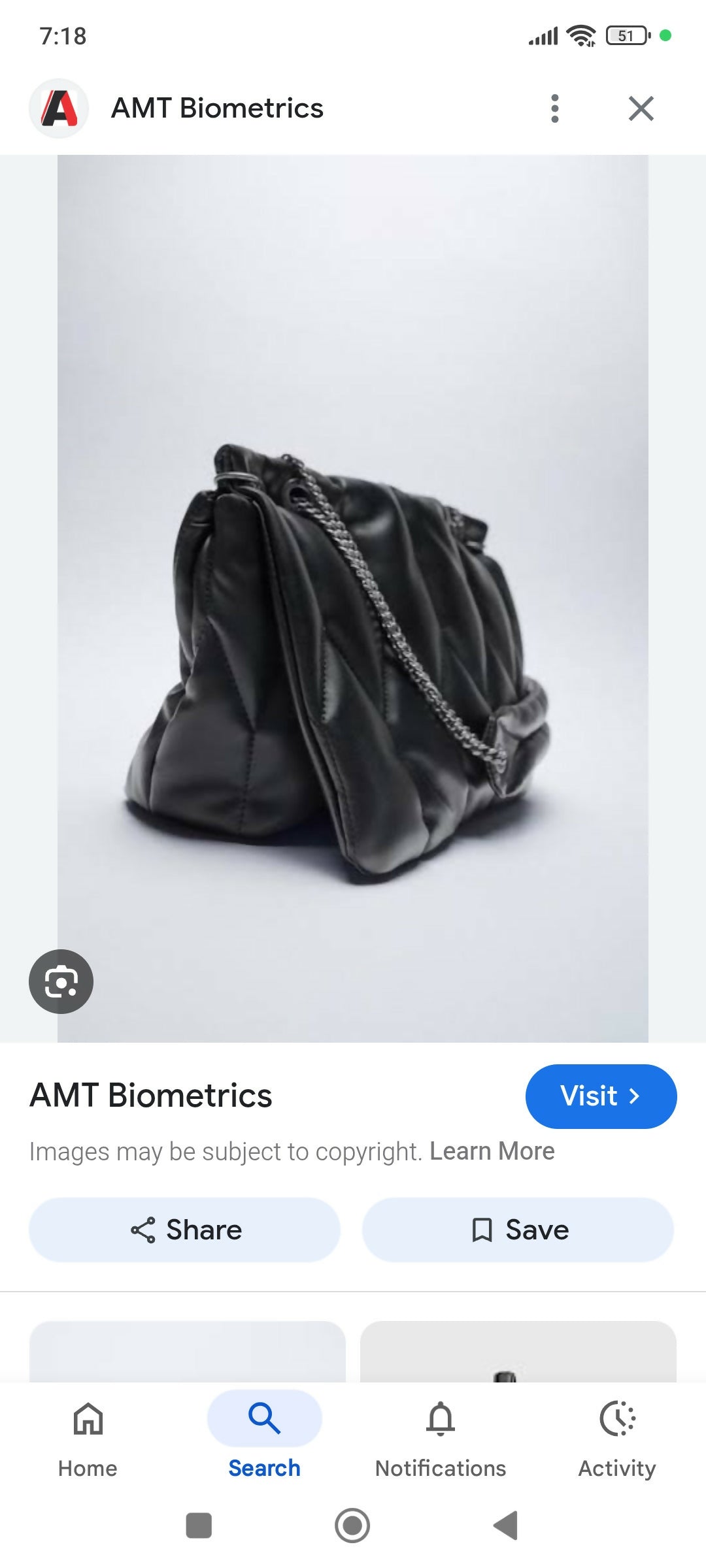Open the Learn More copyright link
The image size is (706, 1568).
[492, 1151]
